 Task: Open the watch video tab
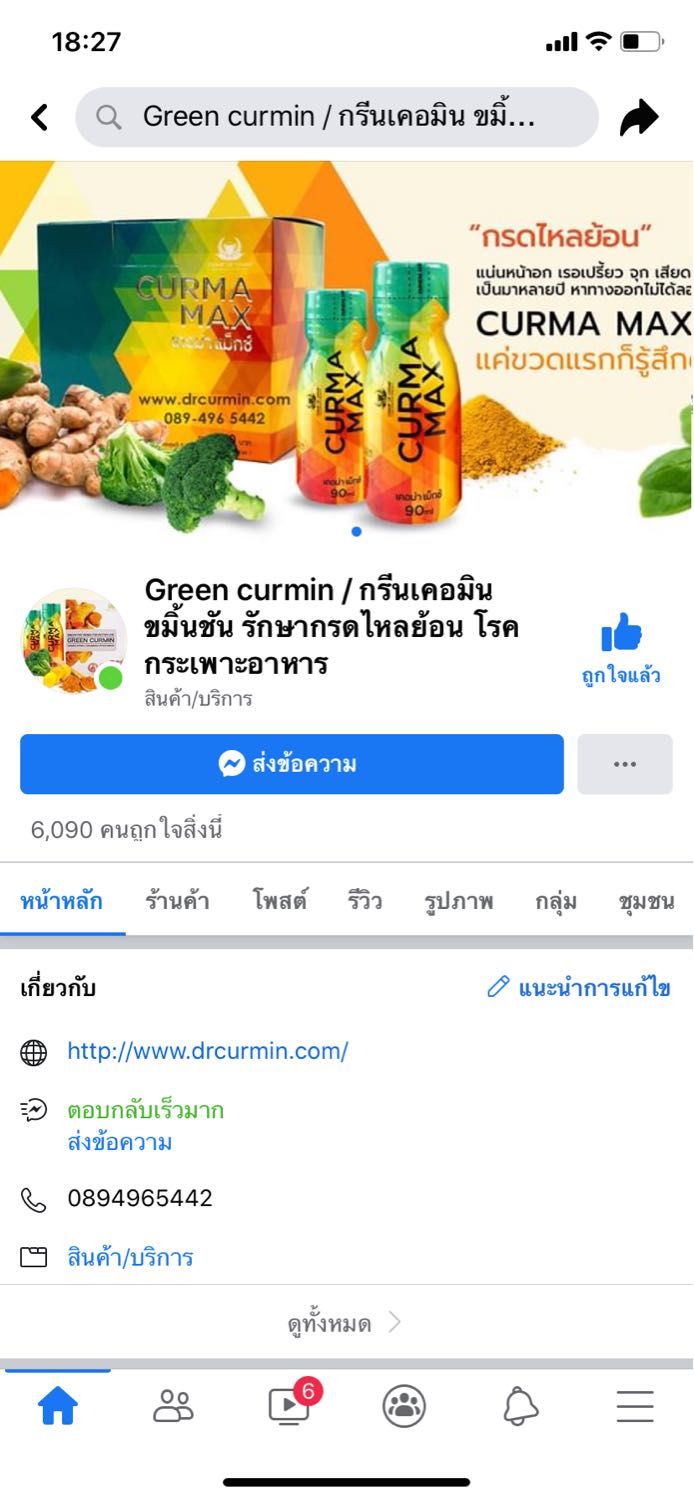(x=290, y=1405)
